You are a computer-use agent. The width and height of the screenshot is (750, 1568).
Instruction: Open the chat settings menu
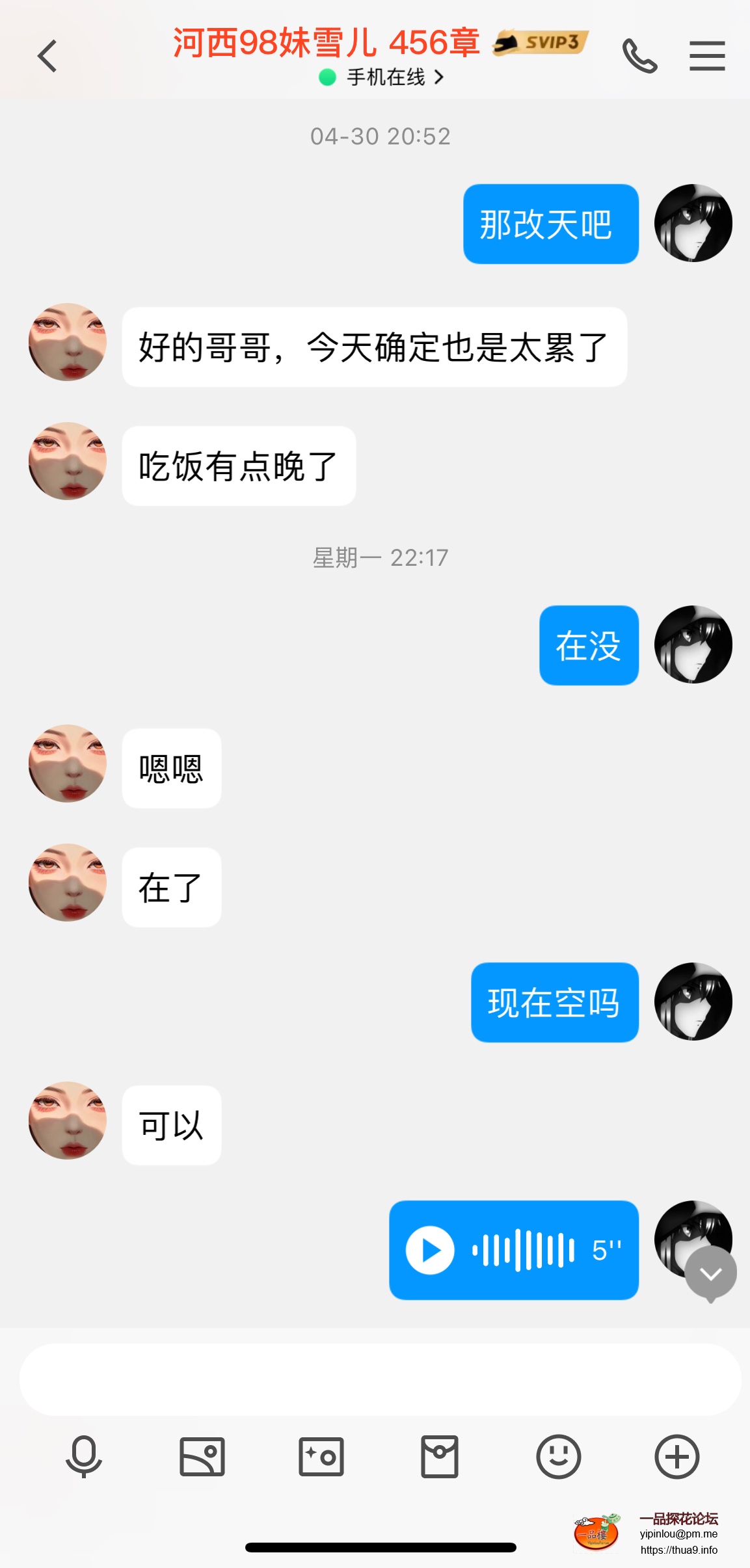(x=707, y=56)
